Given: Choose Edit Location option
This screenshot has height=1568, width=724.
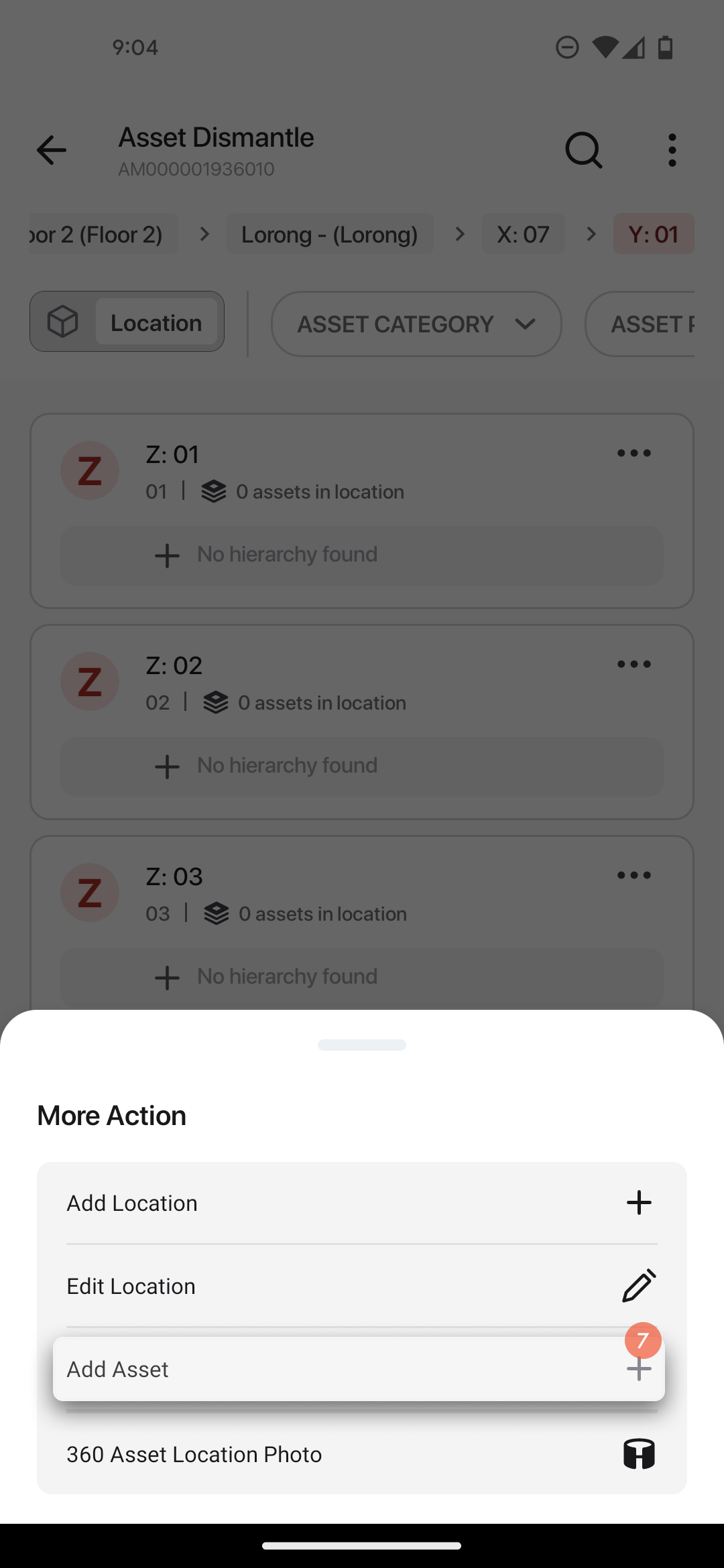Looking at the screenshot, I should click(x=362, y=1286).
